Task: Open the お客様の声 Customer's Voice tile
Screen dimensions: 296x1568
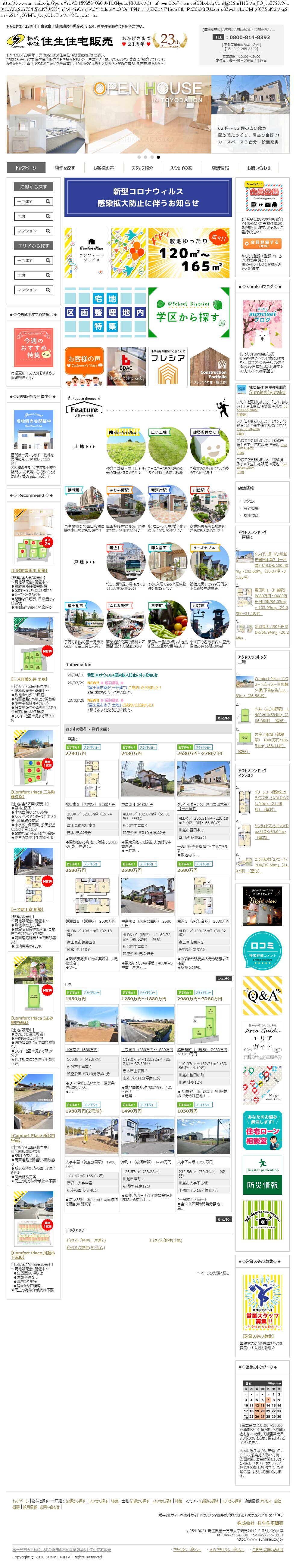Action: 84,366
